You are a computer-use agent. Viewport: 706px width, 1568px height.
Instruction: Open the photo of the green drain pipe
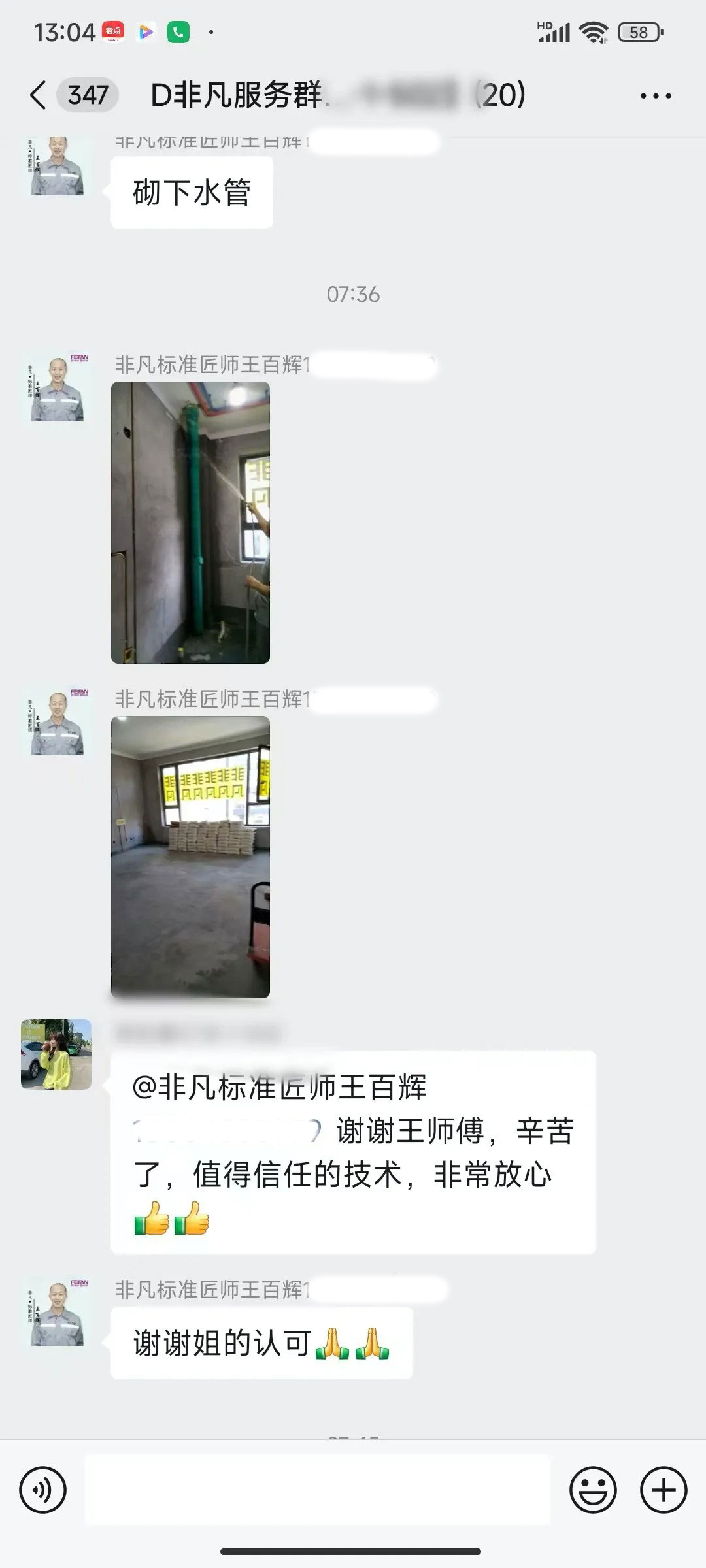click(x=190, y=523)
